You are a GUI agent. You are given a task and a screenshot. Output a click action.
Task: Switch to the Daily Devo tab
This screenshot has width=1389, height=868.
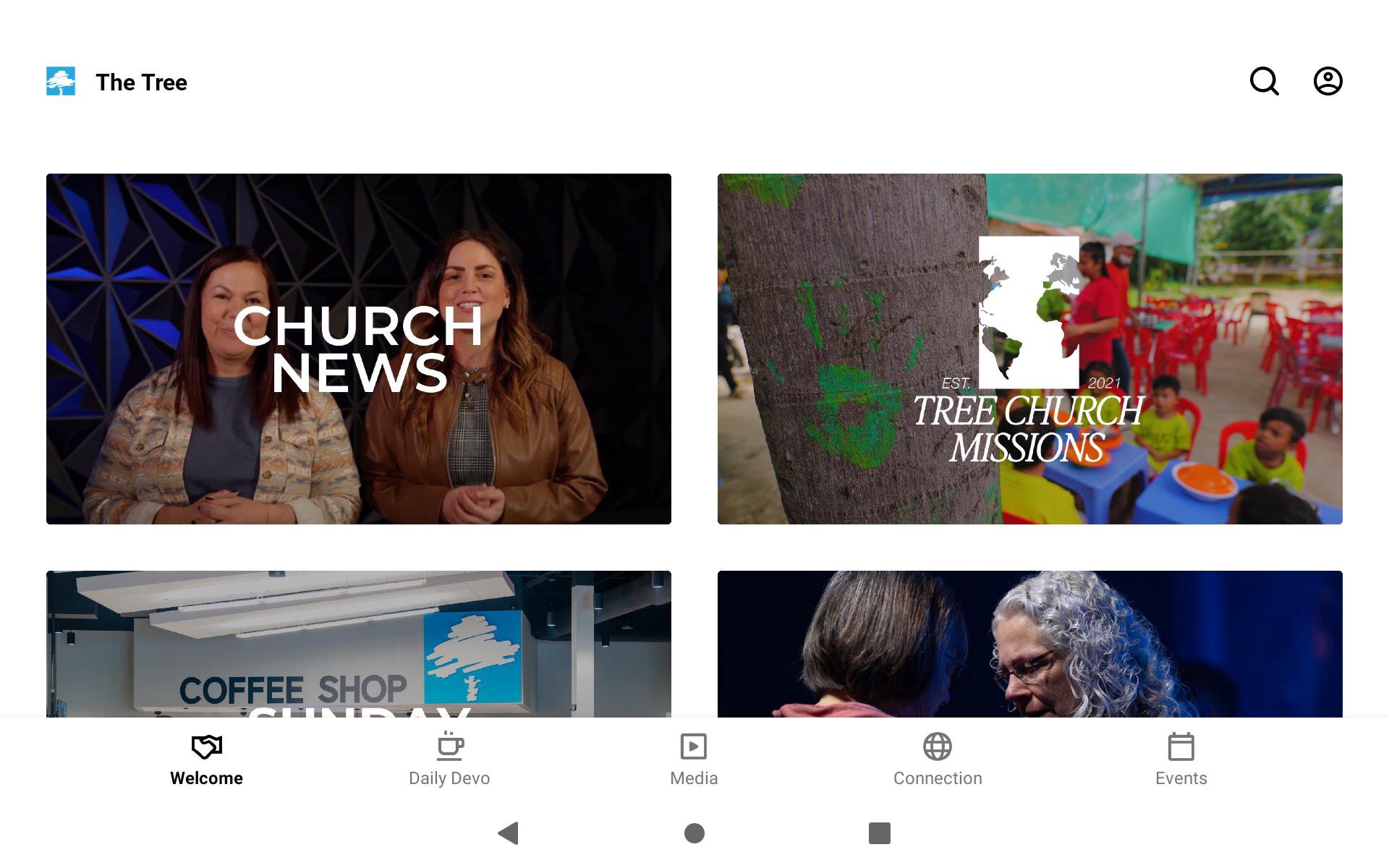(x=449, y=759)
